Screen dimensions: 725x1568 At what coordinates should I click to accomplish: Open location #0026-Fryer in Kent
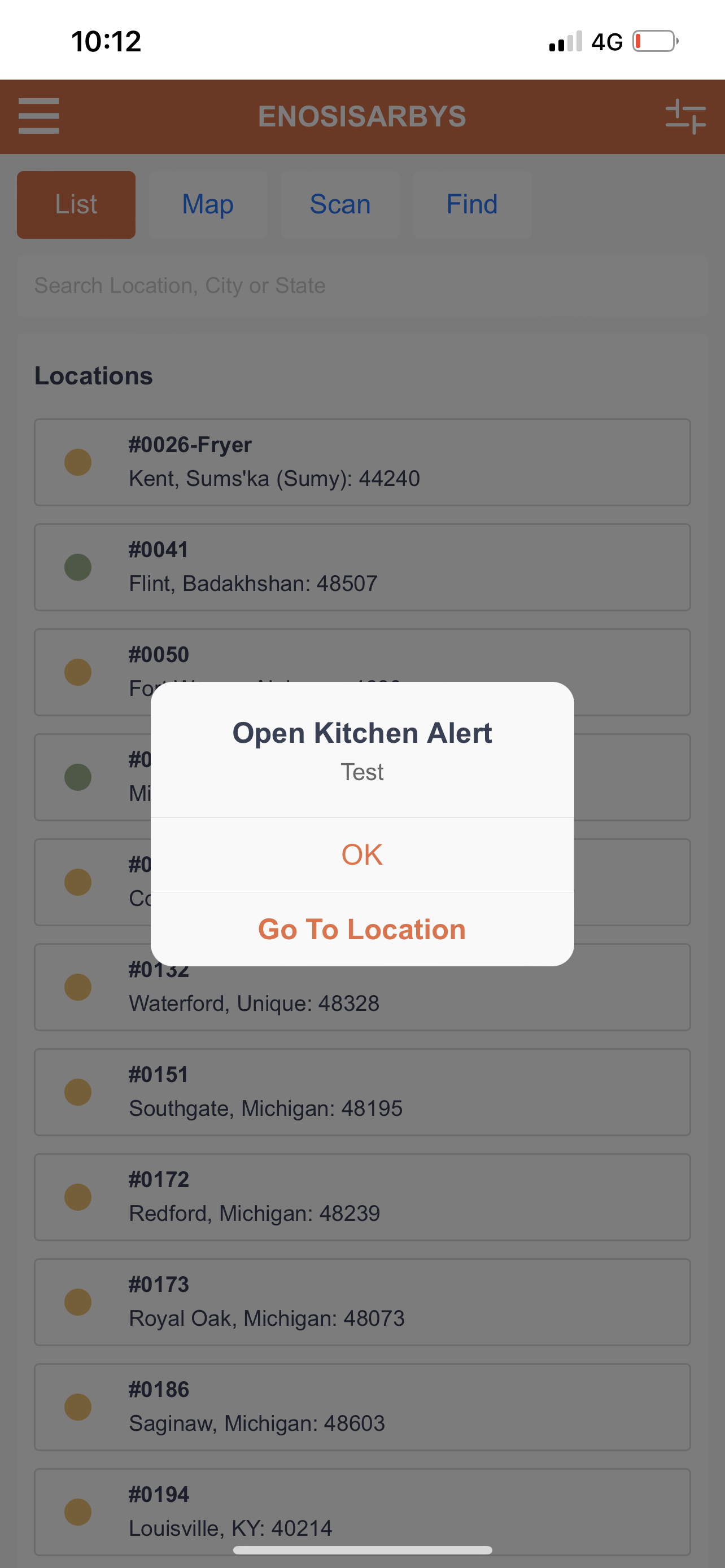click(361, 462)
